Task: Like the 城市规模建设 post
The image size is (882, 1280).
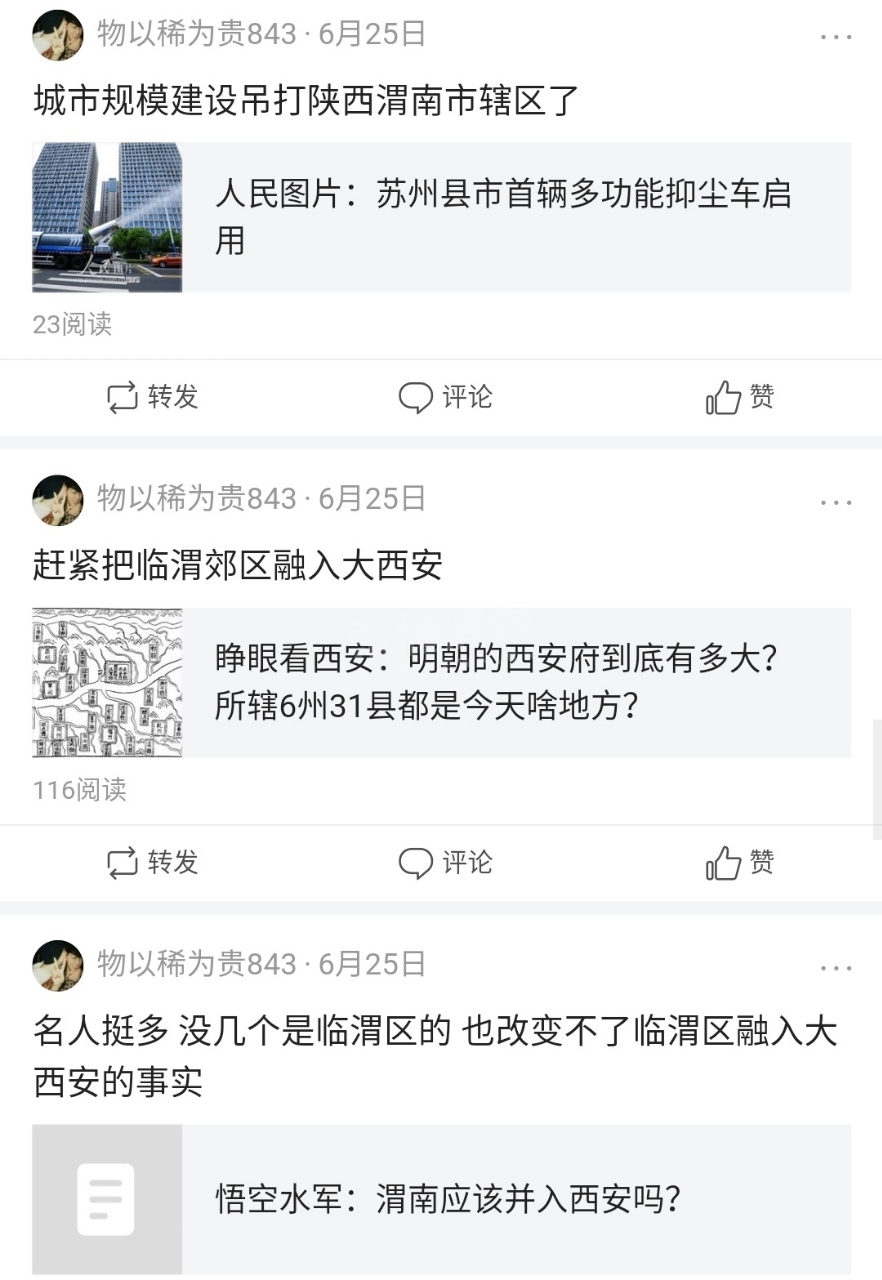Action: [x=740, y=397]
